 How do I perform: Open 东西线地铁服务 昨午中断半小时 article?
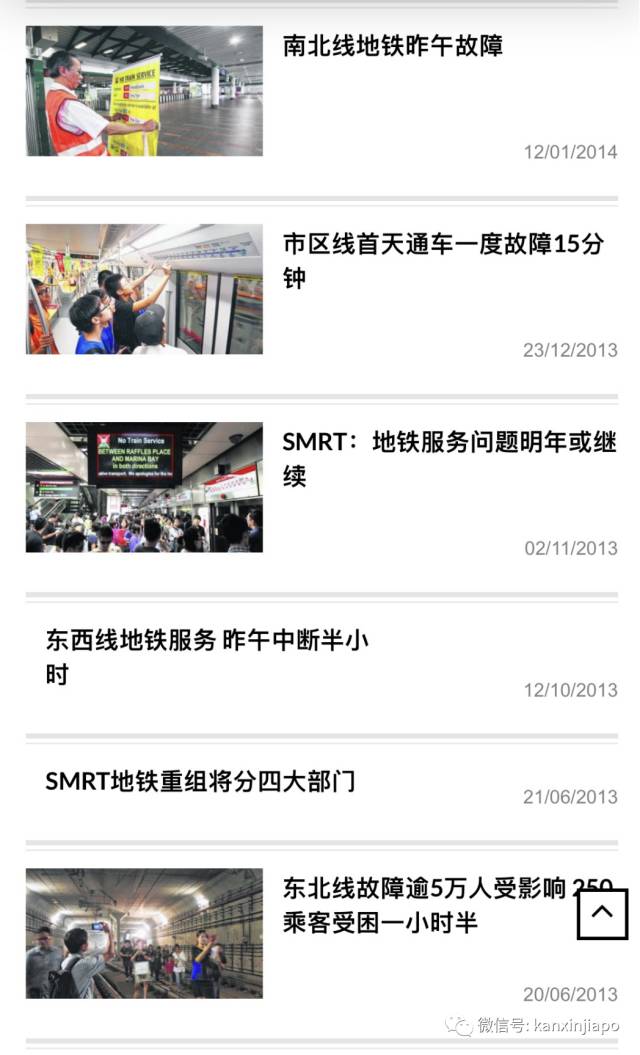click(207, 656)
